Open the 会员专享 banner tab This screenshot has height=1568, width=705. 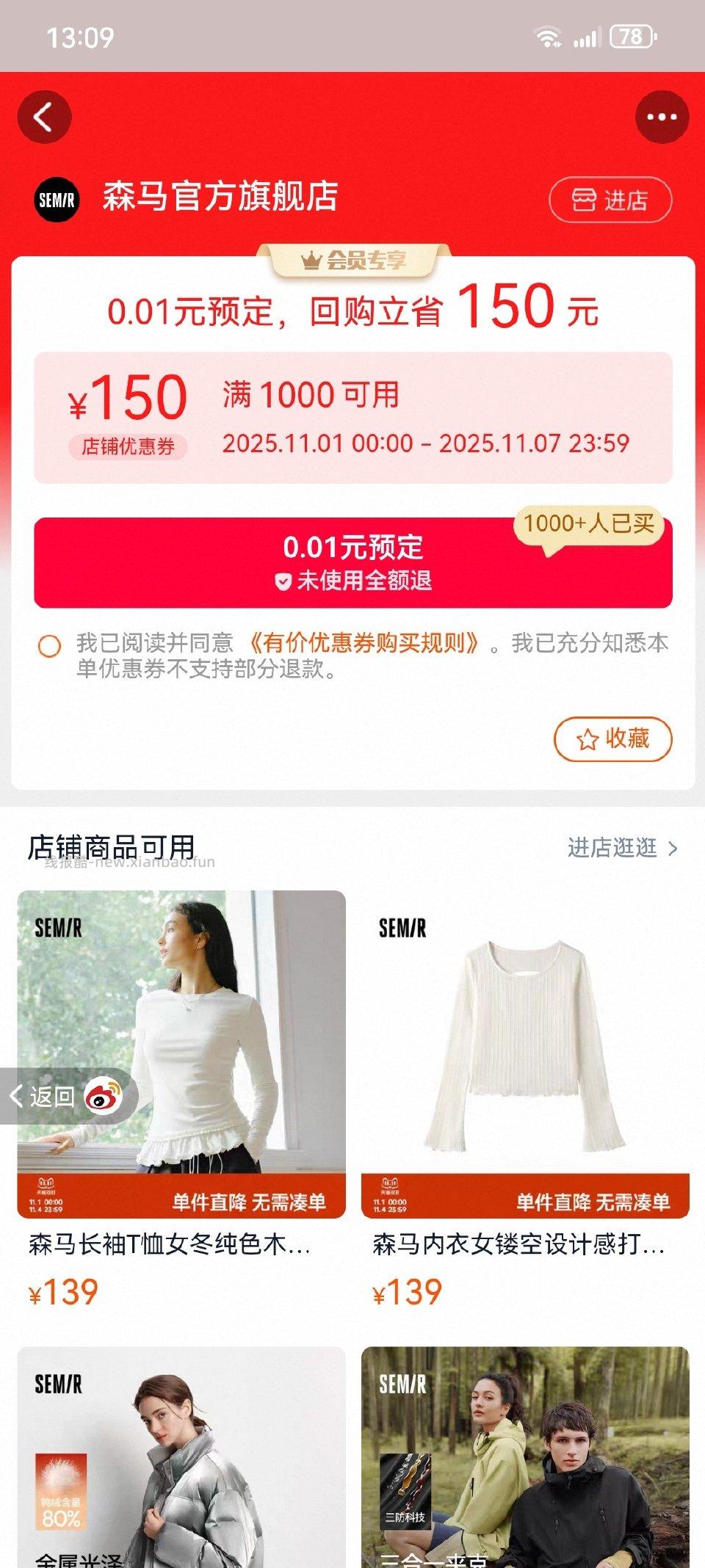(353, 258)
